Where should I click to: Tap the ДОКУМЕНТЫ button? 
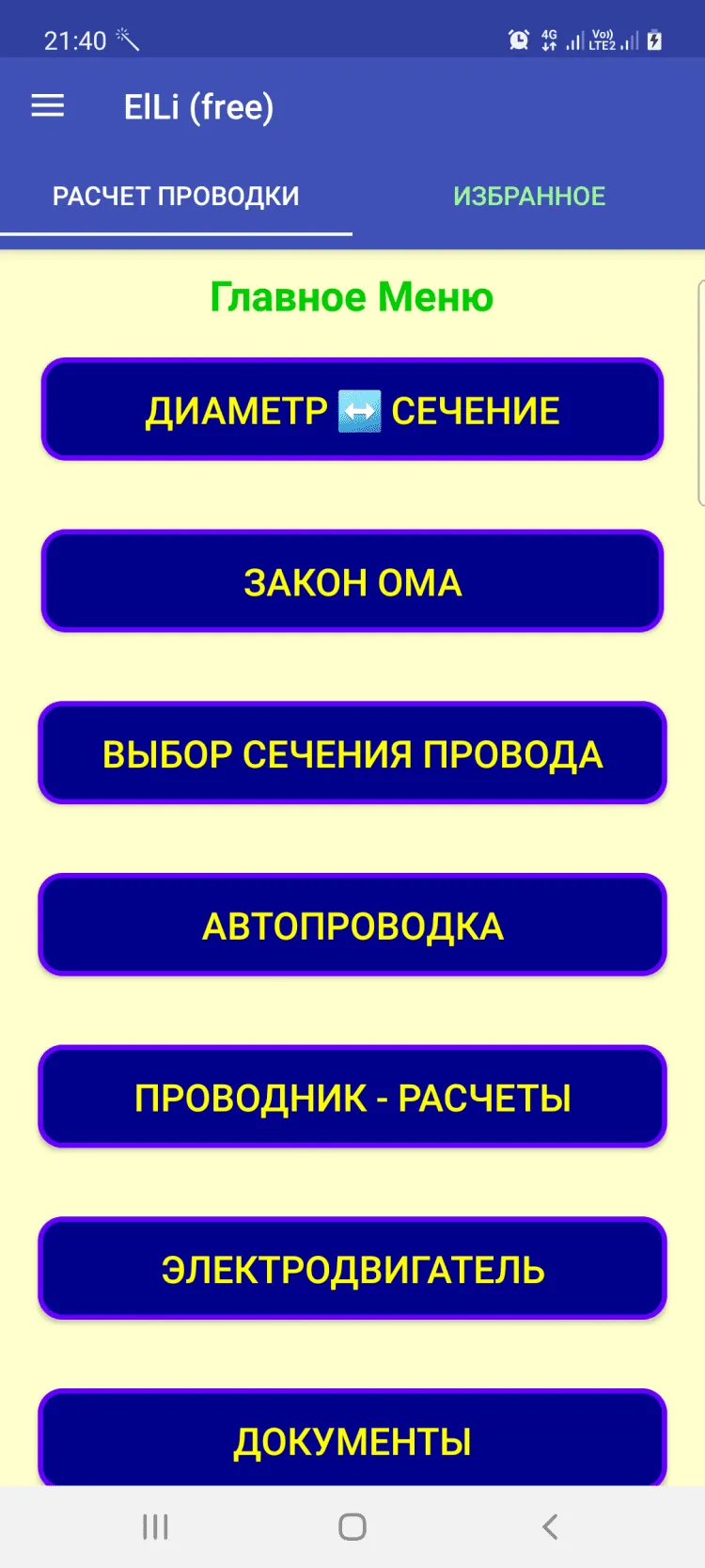click(x=352, y=1439)
